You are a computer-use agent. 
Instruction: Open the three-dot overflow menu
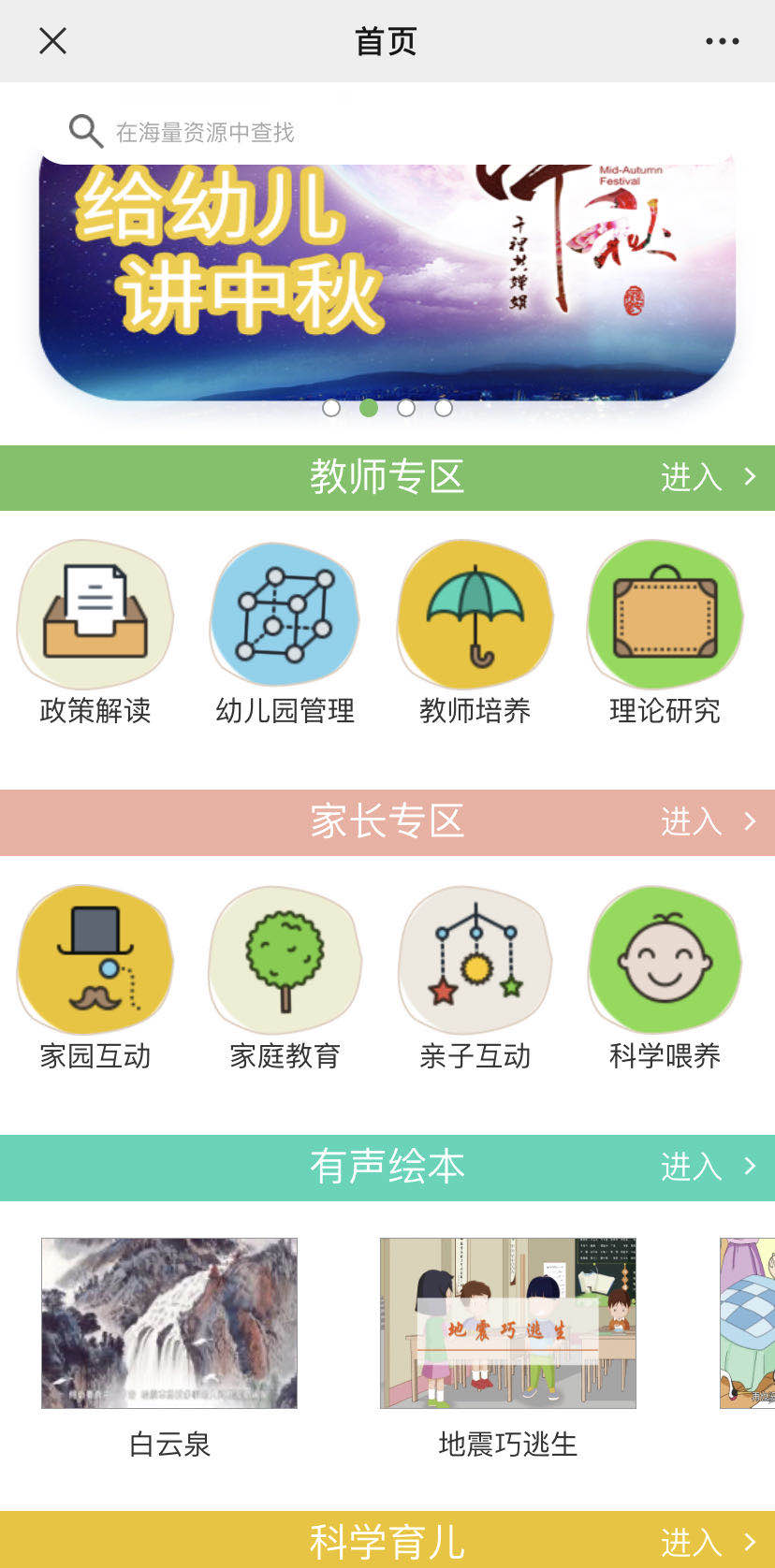[722, 41]
